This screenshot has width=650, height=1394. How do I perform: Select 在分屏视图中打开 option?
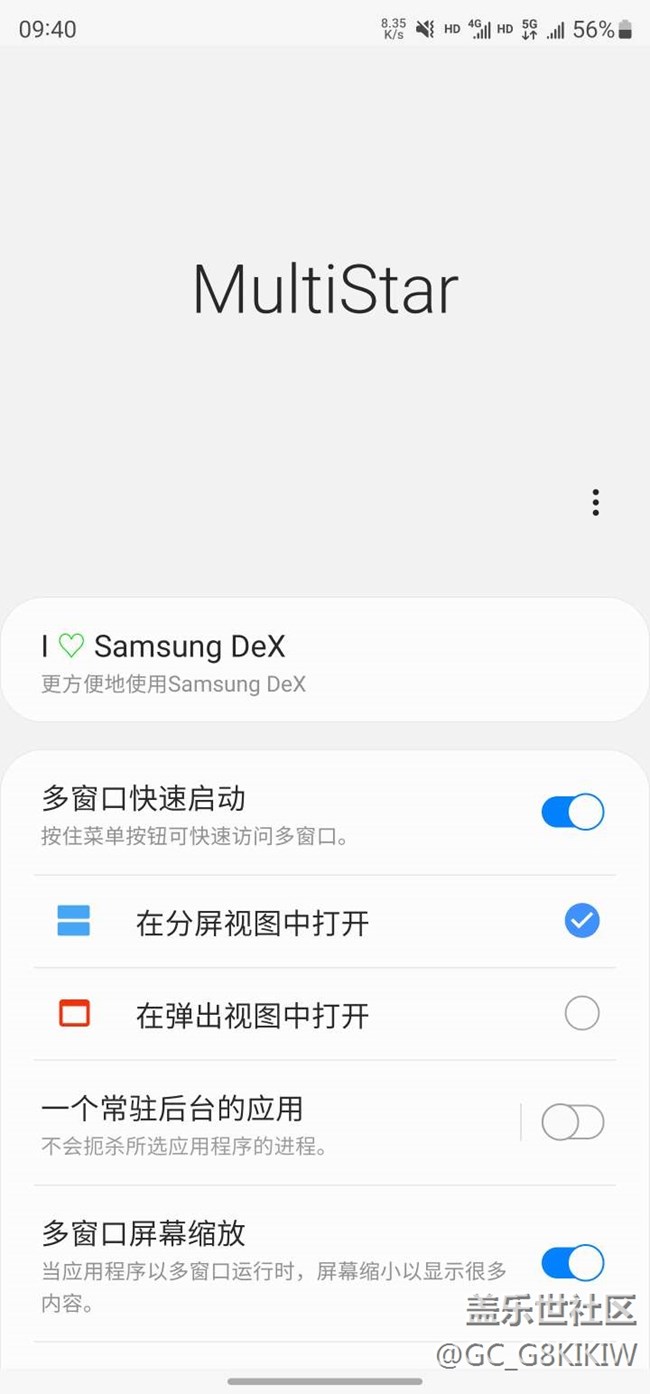click(581, 921)
